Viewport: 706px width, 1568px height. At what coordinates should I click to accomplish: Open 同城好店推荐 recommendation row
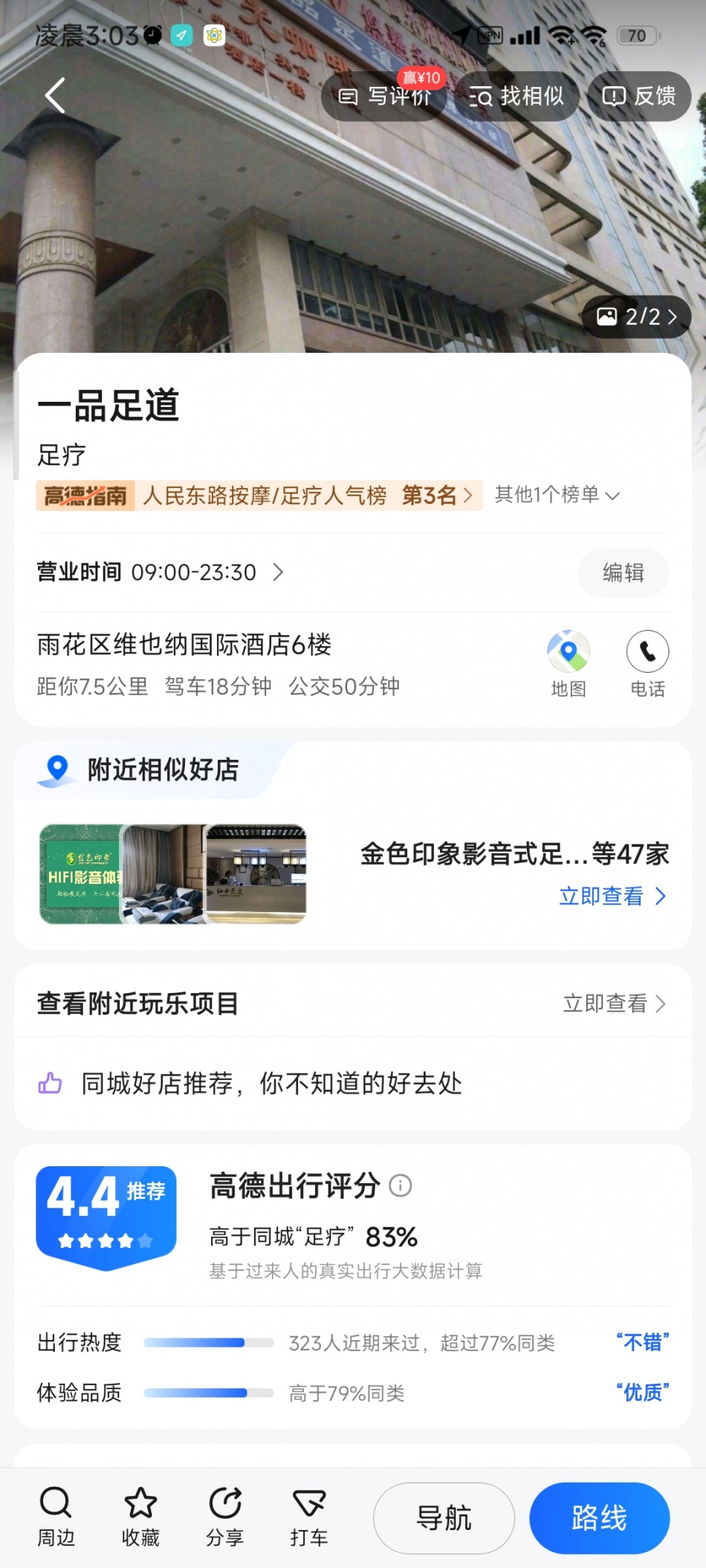(x=271, y=1084)
